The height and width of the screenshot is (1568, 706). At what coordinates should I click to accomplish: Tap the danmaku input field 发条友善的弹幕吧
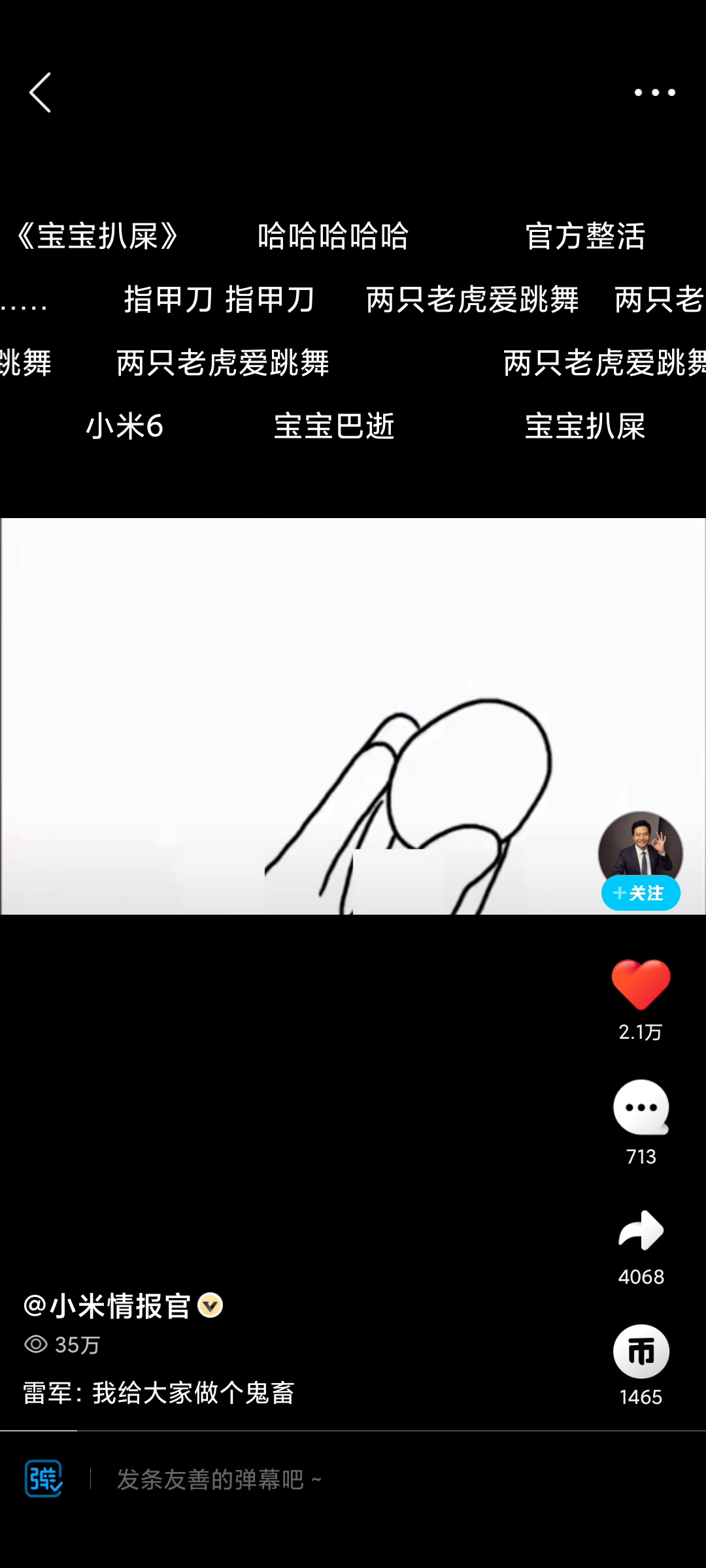(220, 1479)
